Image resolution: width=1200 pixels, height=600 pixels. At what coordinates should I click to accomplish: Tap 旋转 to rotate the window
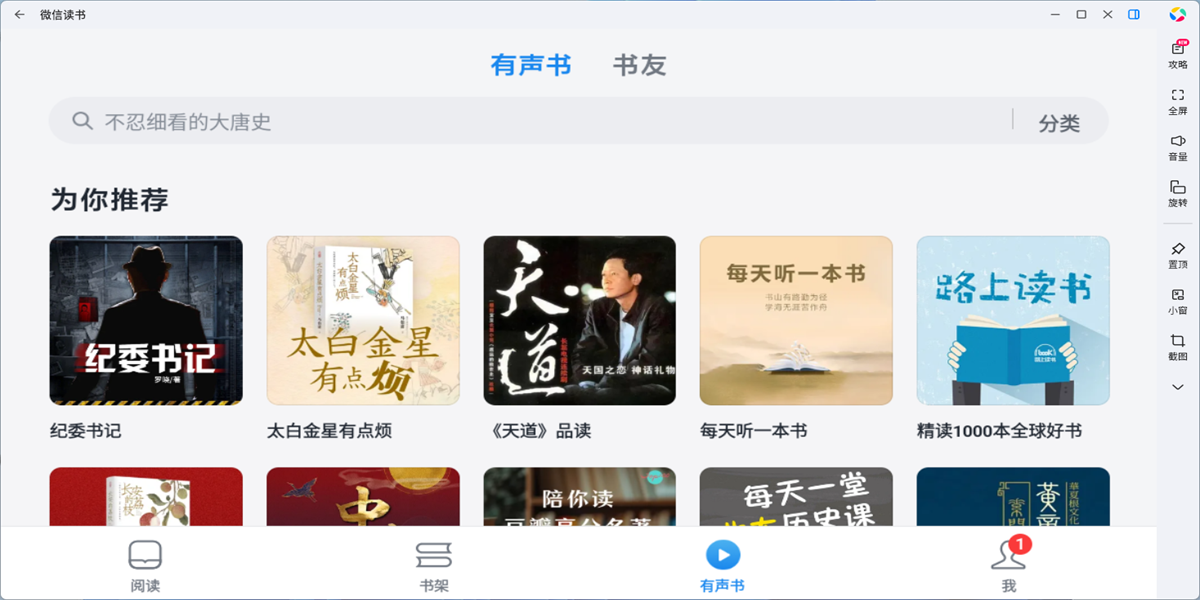coord(1178,193)
